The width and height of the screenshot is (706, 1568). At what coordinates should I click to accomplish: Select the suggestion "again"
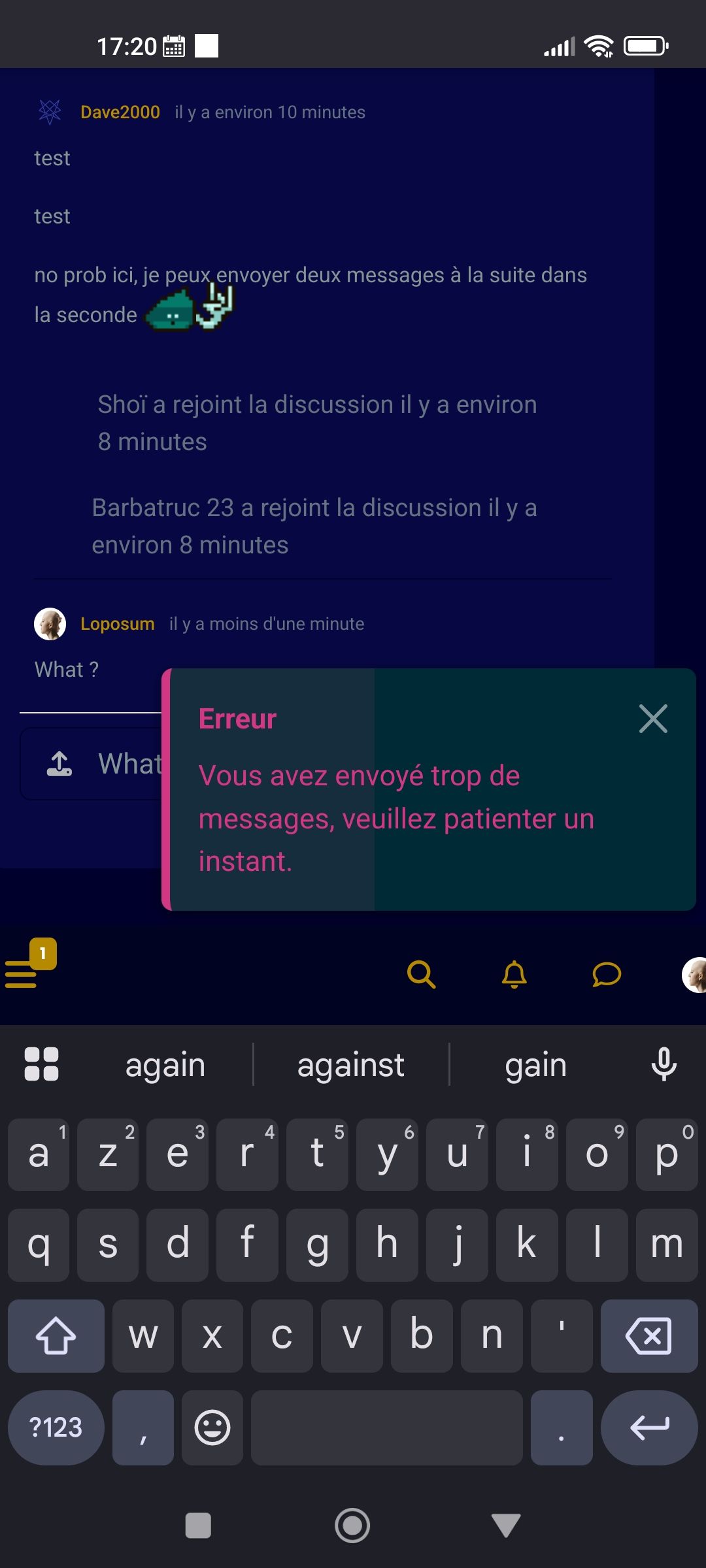[165, 1065]
